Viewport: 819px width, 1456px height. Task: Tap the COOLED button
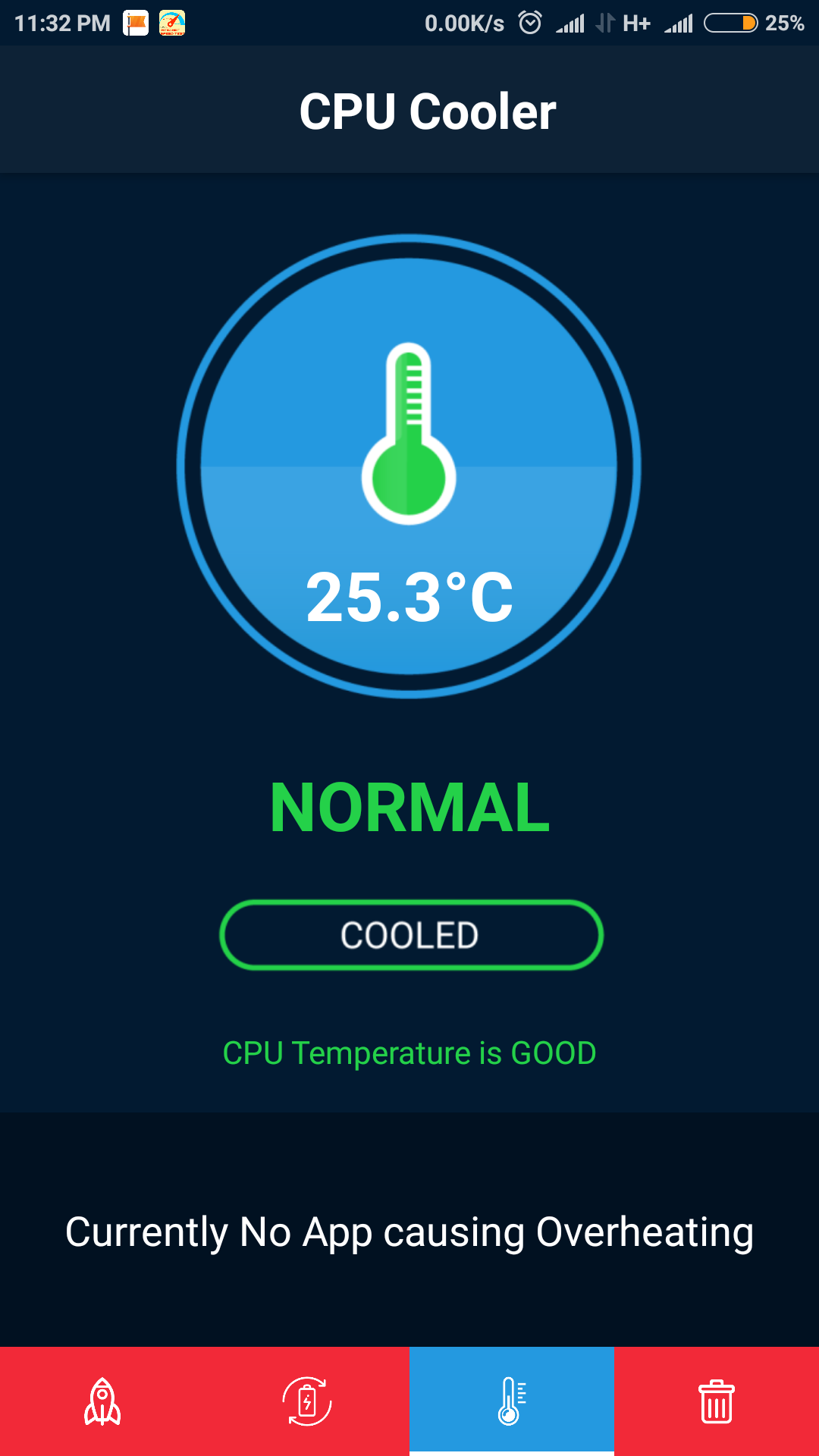[410, 935]
